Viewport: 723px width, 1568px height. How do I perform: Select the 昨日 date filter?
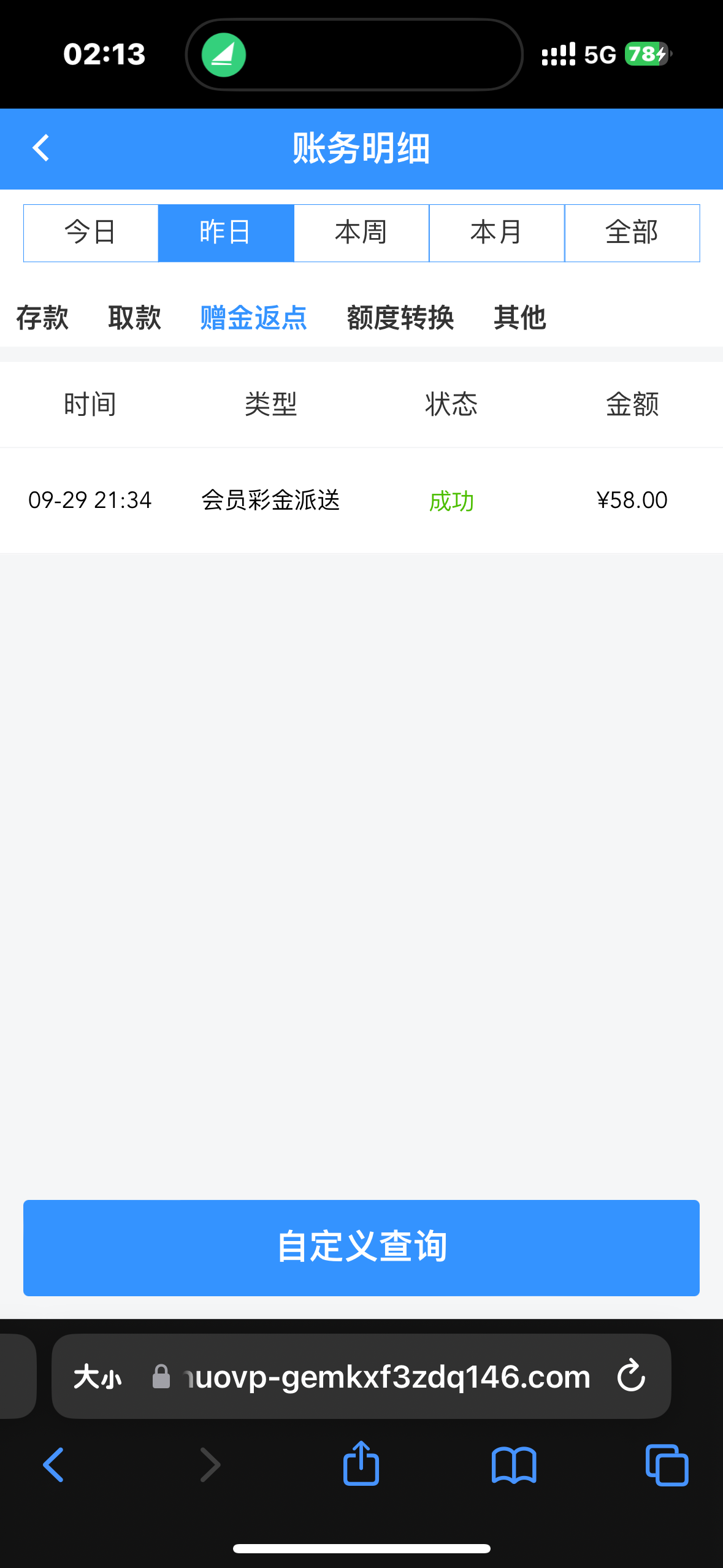point(226,233)
